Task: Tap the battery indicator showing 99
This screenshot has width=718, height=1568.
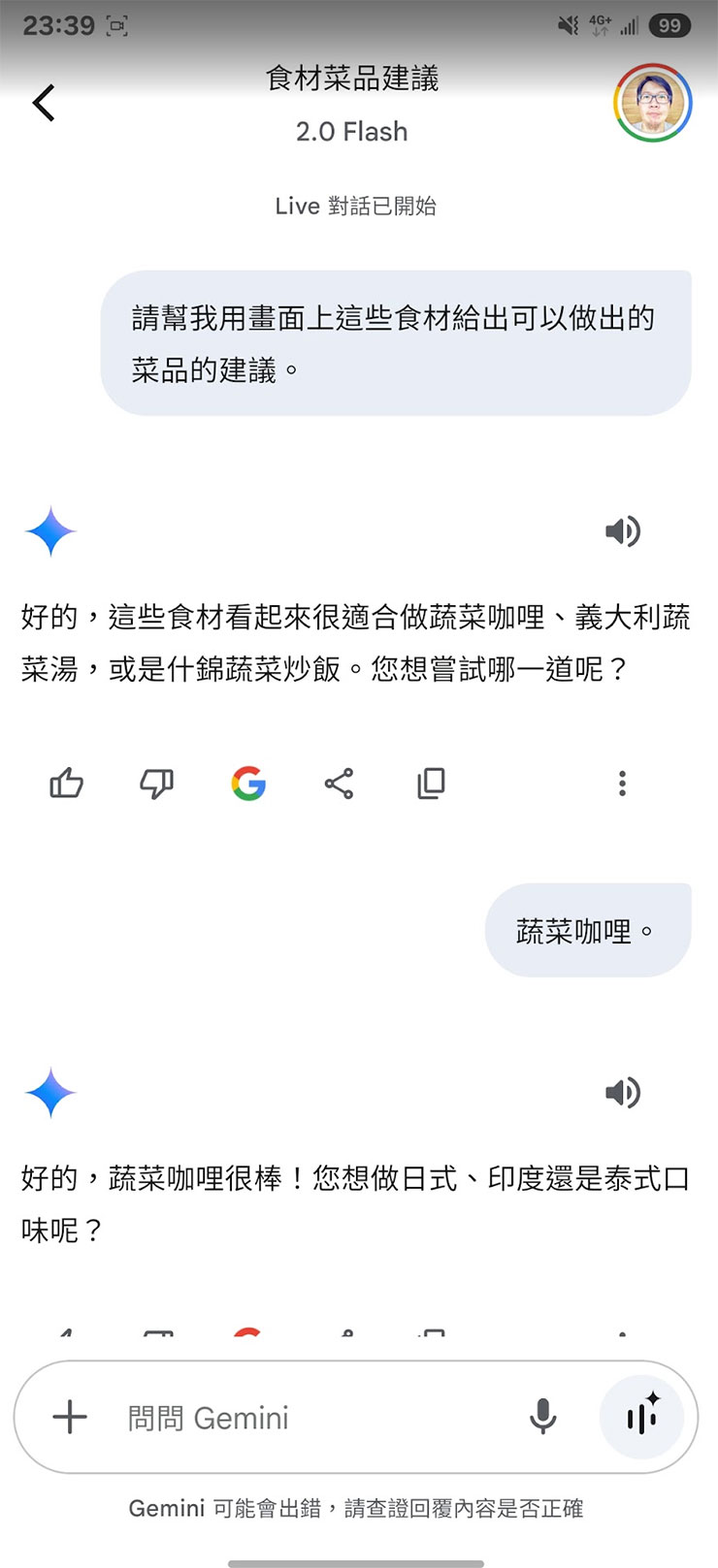Action: (669, 26)
